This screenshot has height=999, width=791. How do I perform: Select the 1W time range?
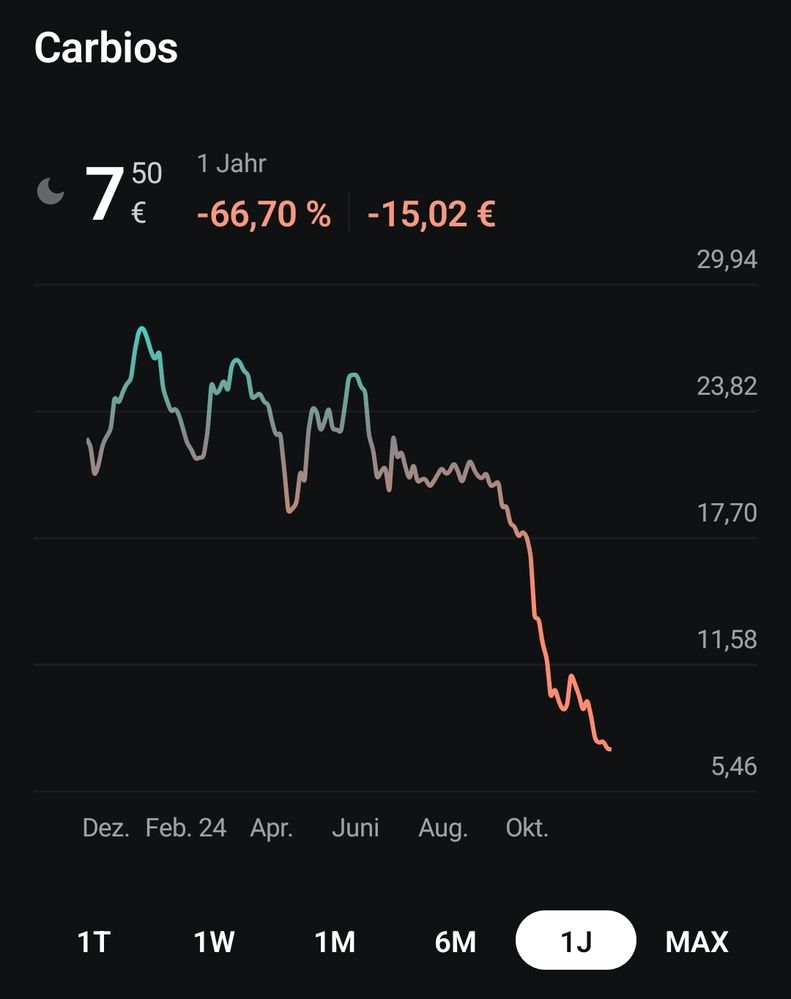coord(214,941)
